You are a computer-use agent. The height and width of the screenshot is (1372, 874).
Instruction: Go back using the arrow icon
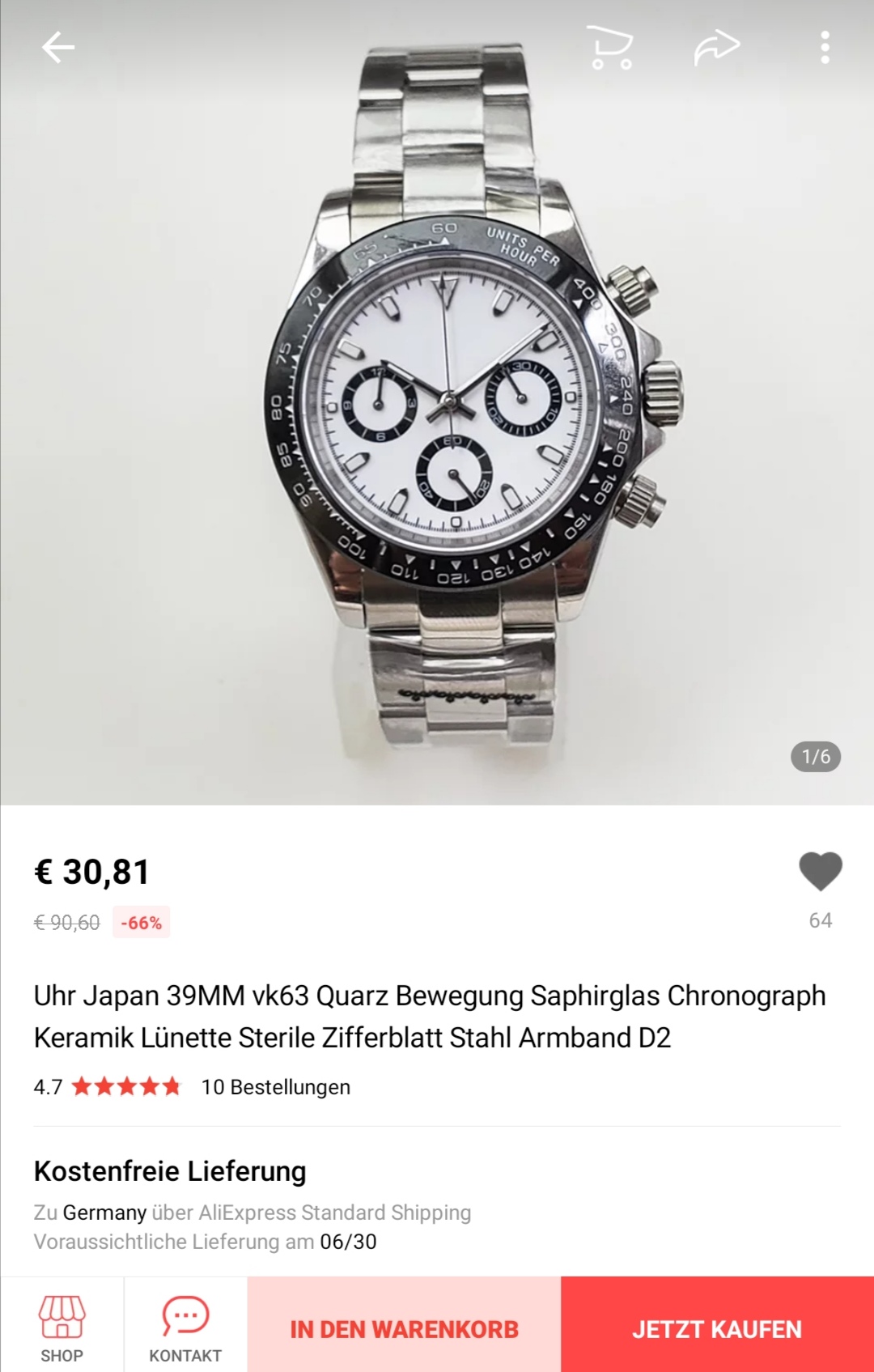tap(58, 48)
